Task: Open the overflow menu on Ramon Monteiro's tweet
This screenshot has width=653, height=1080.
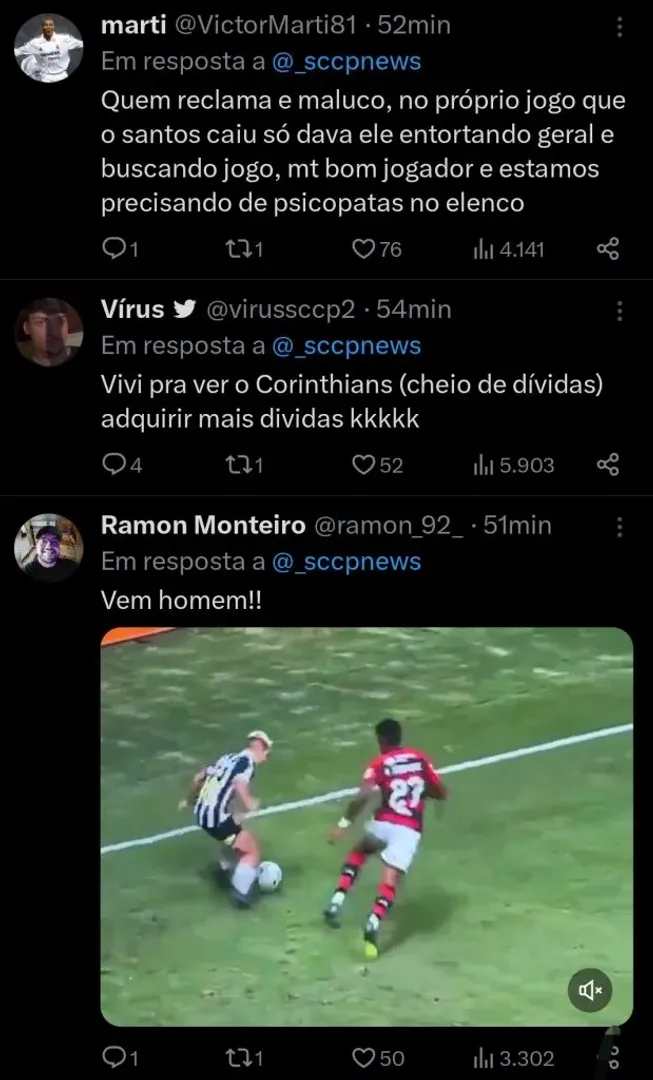Action: click(x=620, y=526)
